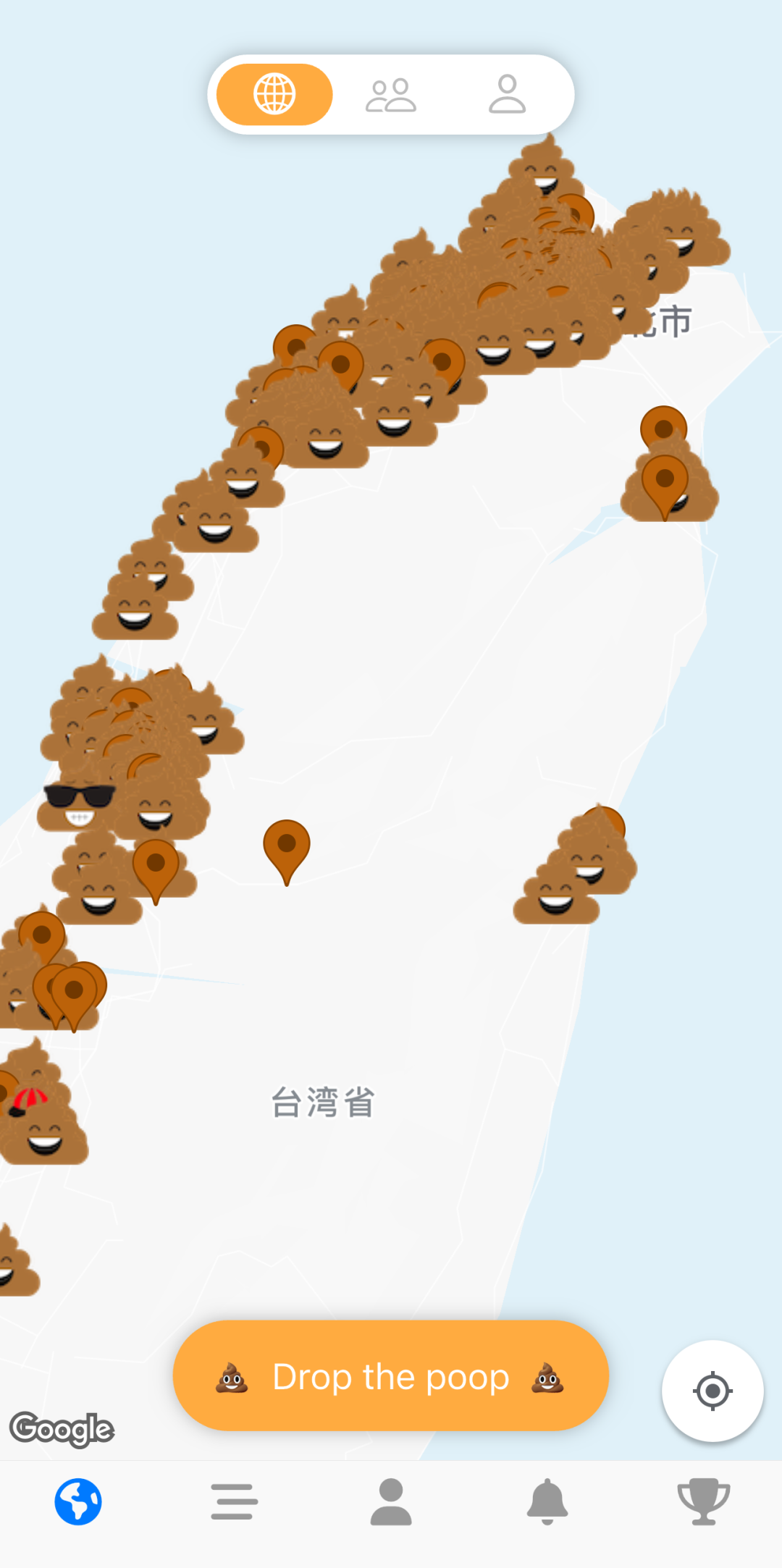This screenshot has width=782, height=1568.
Task: Open the notifications bell tab
Action: click(547, 1501)
